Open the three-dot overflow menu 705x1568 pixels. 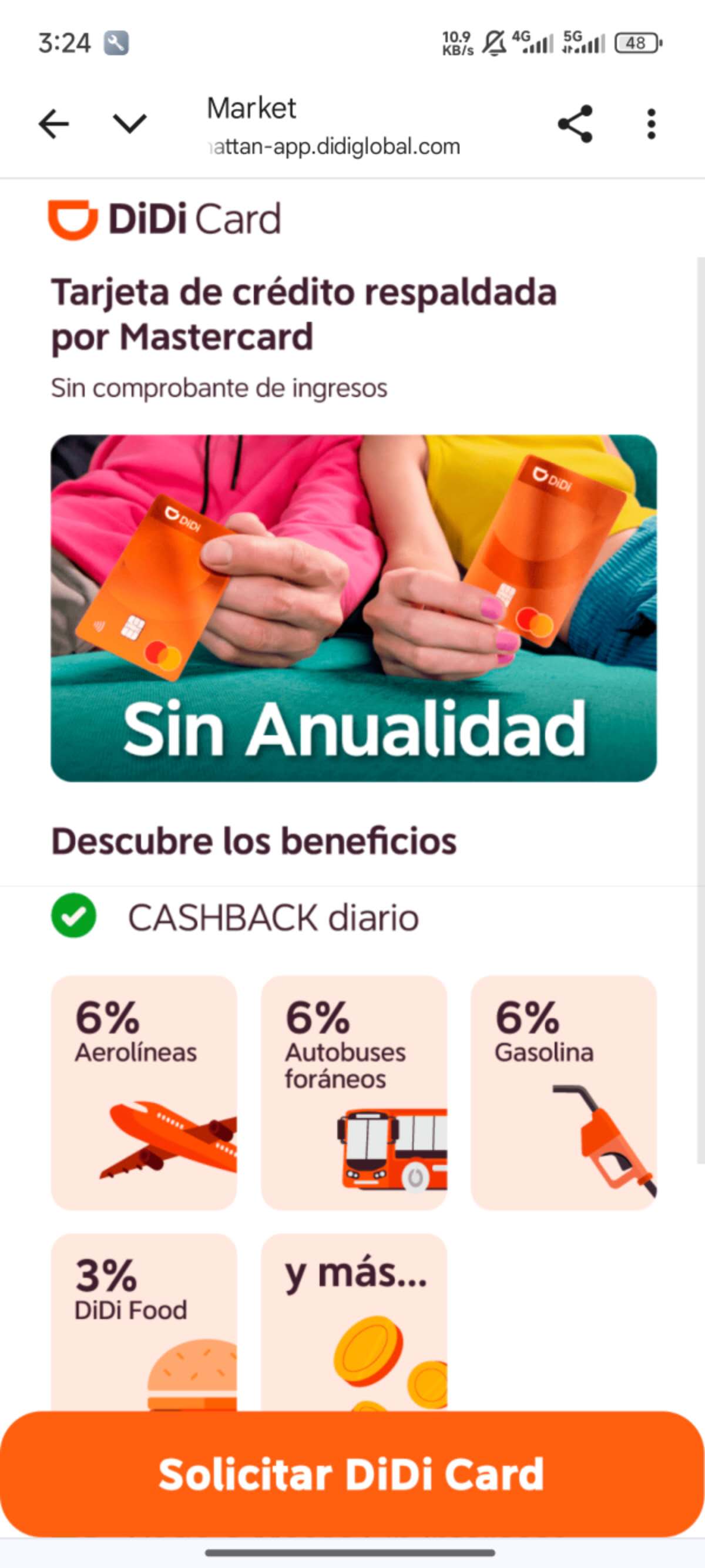pyautogui.click(x=652, y=124)
